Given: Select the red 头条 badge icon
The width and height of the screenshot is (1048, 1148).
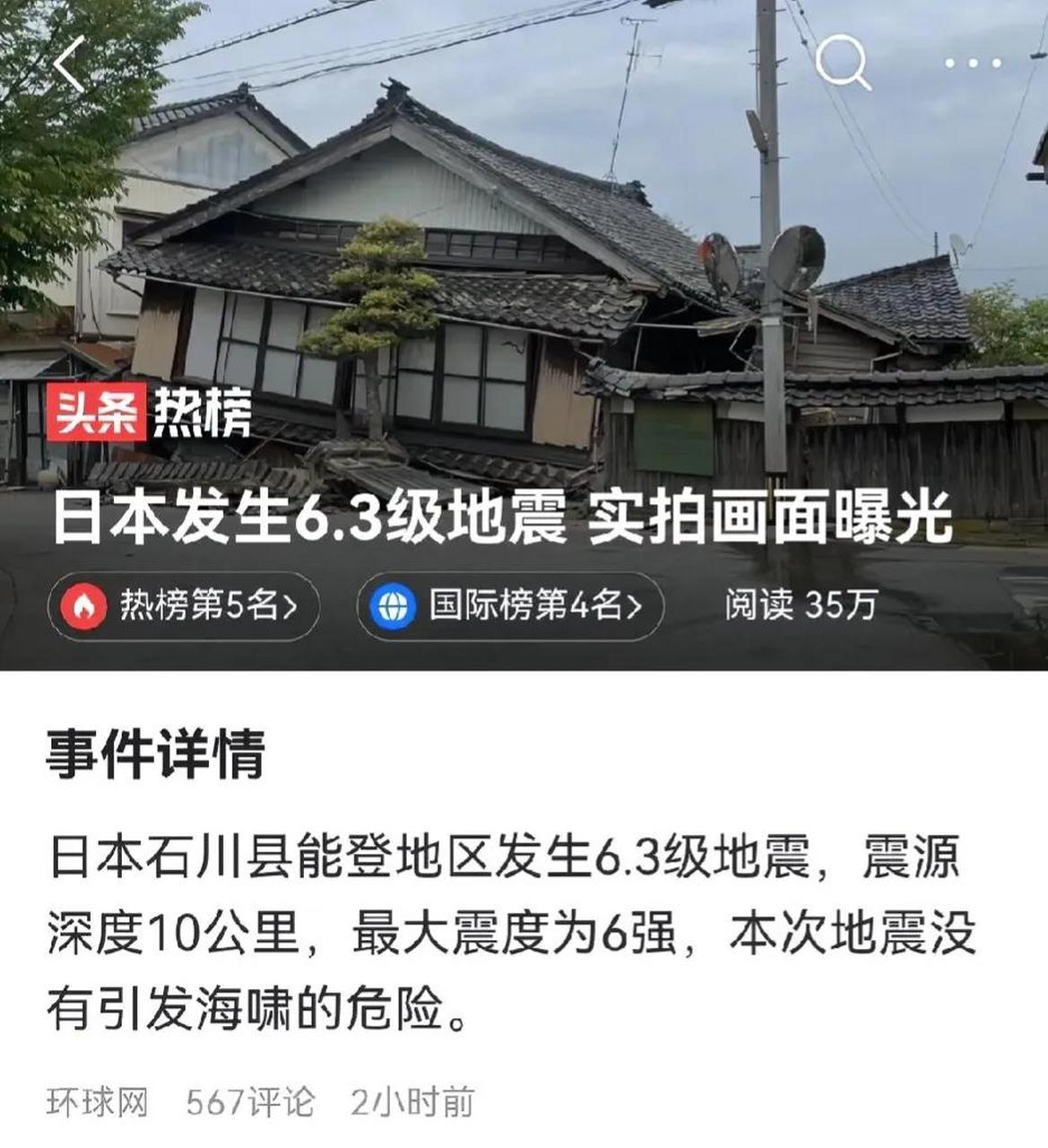Looking at the screenshot, I should 100,412.
